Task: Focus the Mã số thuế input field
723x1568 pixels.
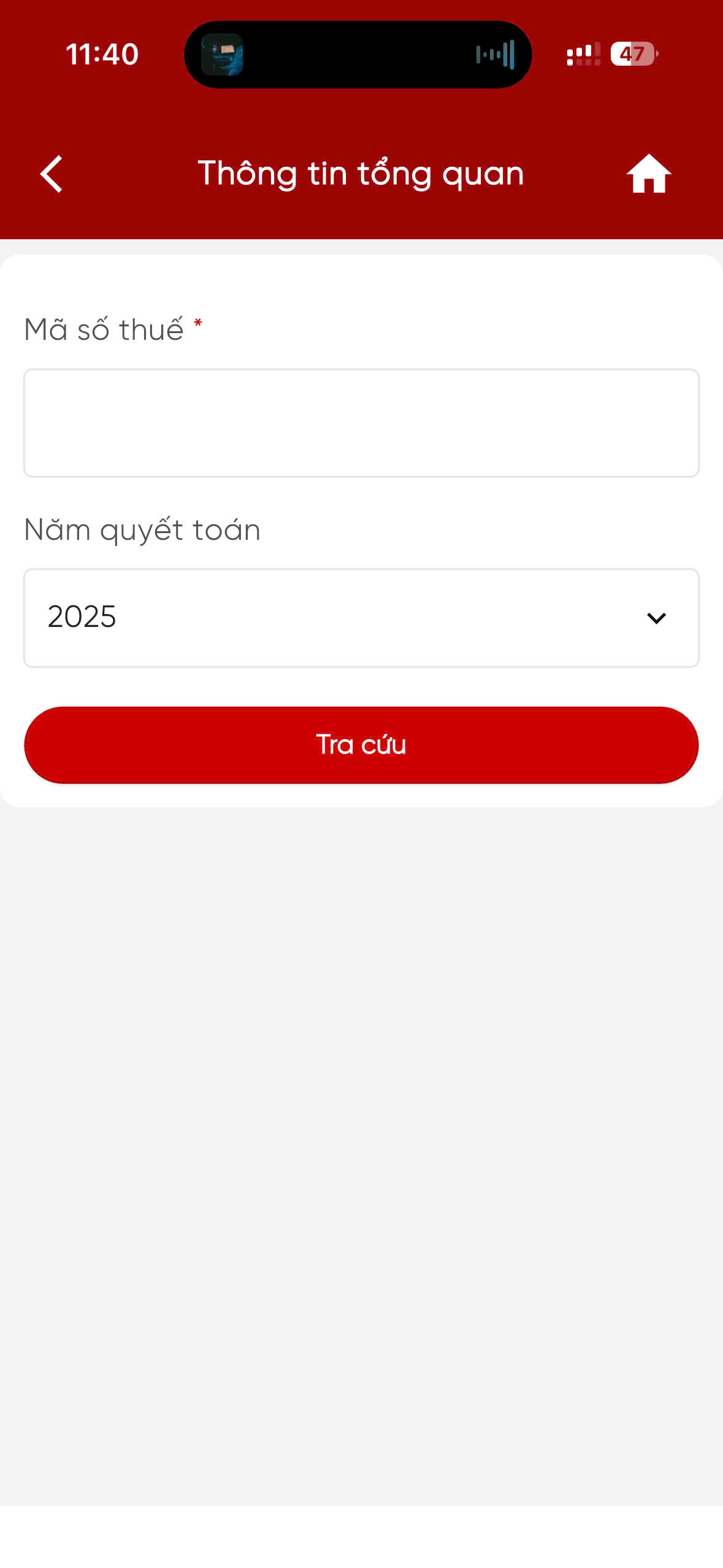Action: [x=361, y=423]
